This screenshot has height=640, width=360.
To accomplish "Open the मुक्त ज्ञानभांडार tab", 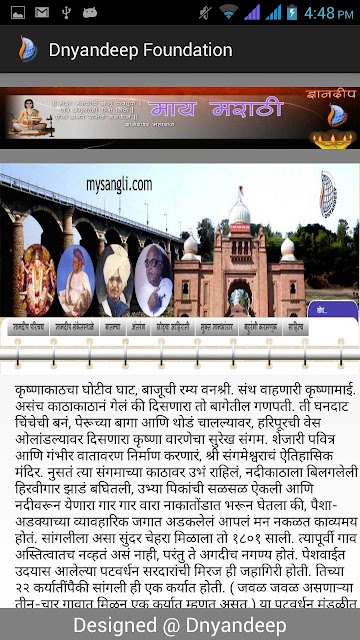I will (217, 327).
